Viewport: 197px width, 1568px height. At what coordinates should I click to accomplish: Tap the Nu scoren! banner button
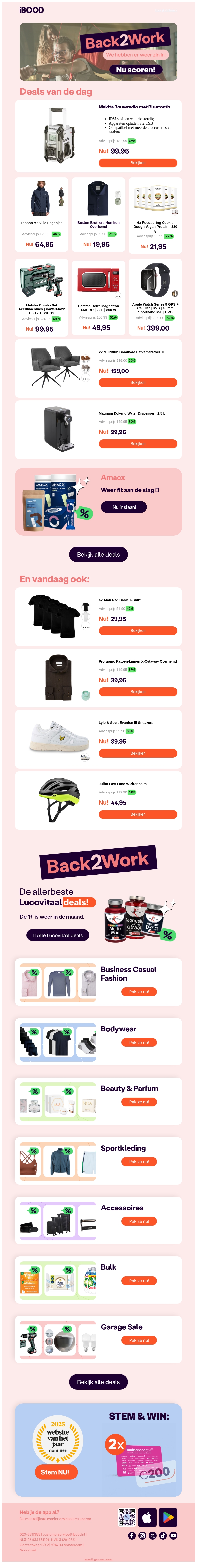(136, 69)
